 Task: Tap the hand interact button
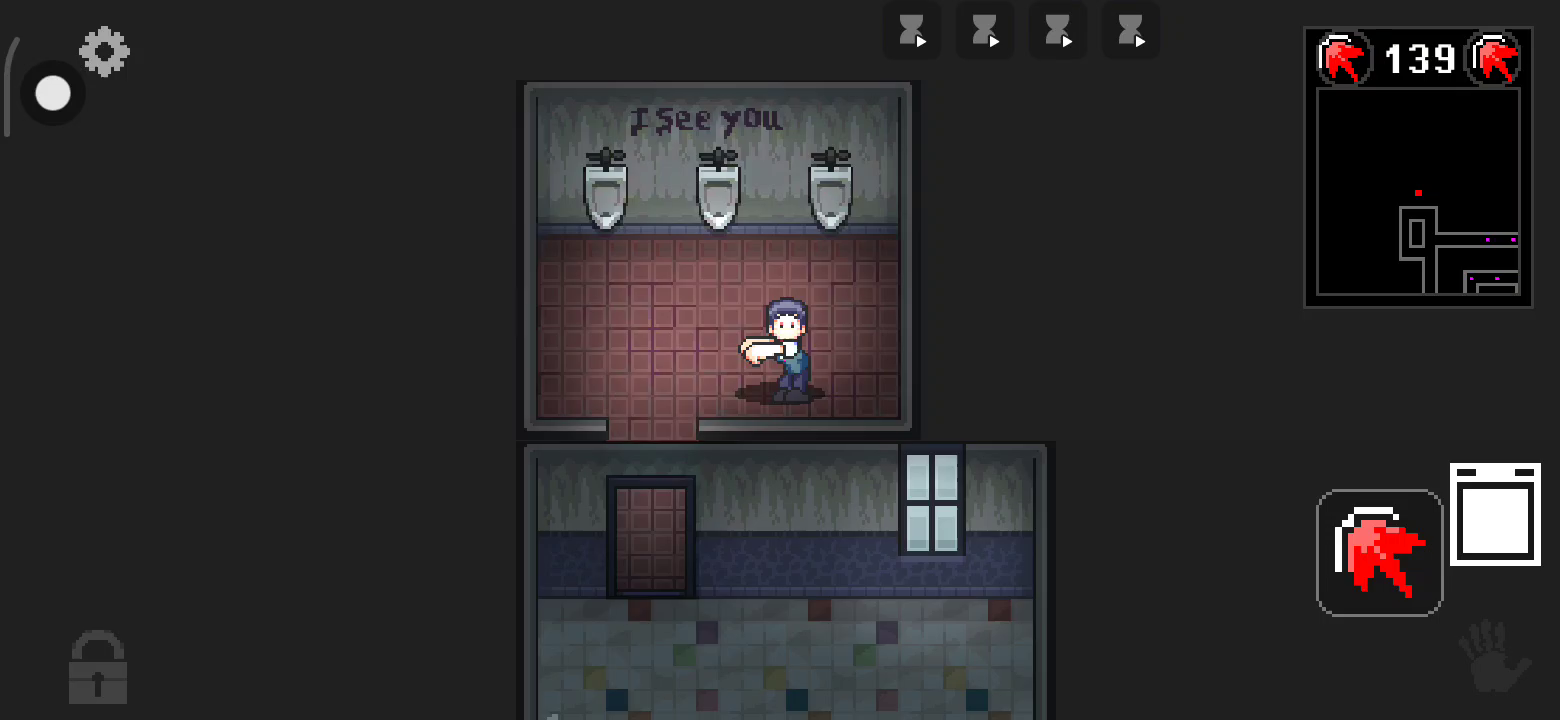[x=1494, y=656]
